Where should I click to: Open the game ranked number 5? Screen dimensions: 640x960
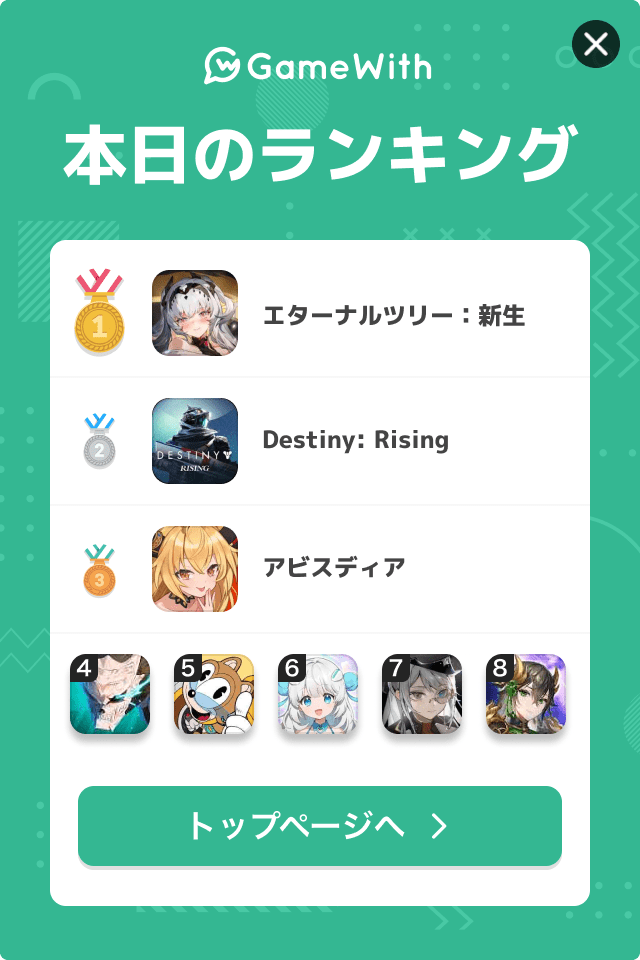(214, 695)
